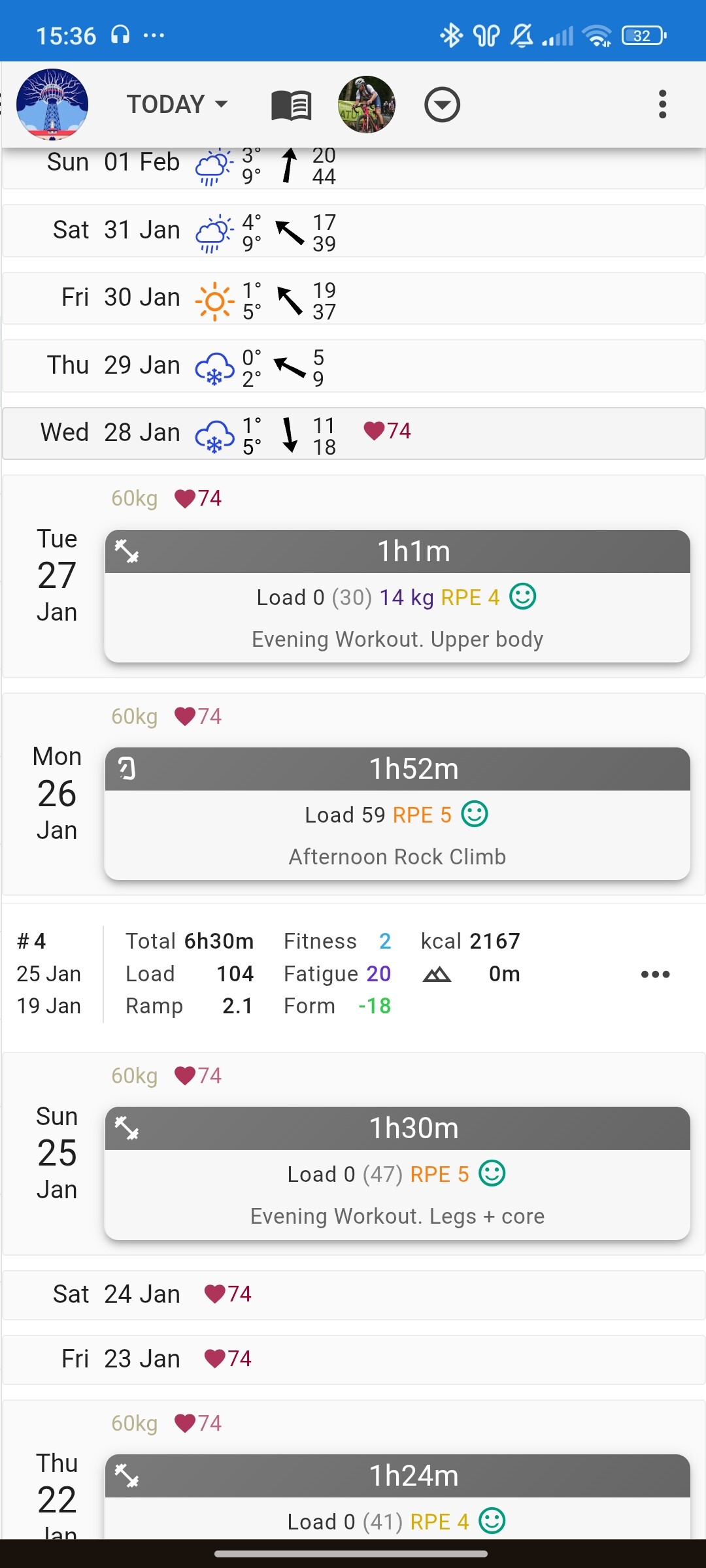Open the Afternoon Rock Climb activity

click(x=397, y=814)
